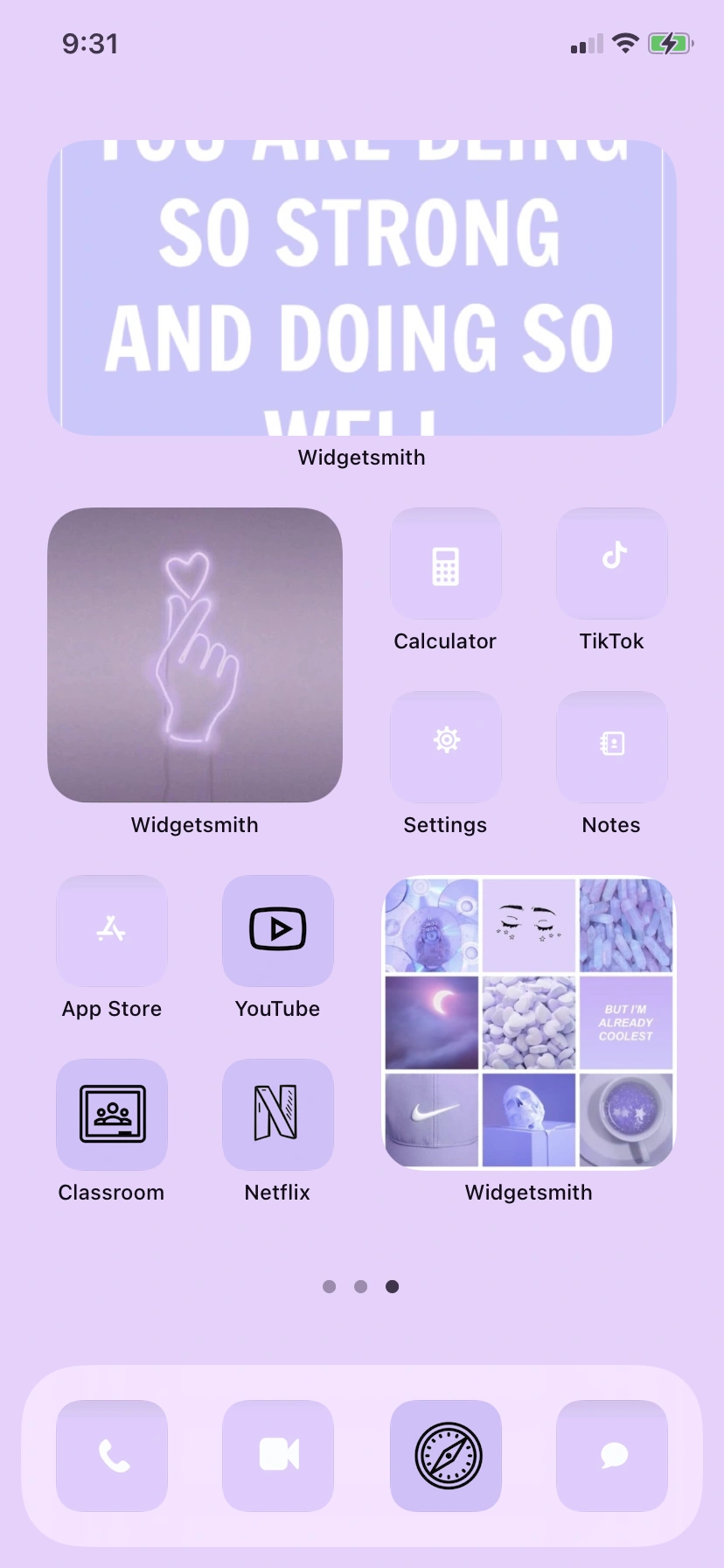Launch Netflix
This screenshot has height=1568, width=724.
(x=277, y=1114)
